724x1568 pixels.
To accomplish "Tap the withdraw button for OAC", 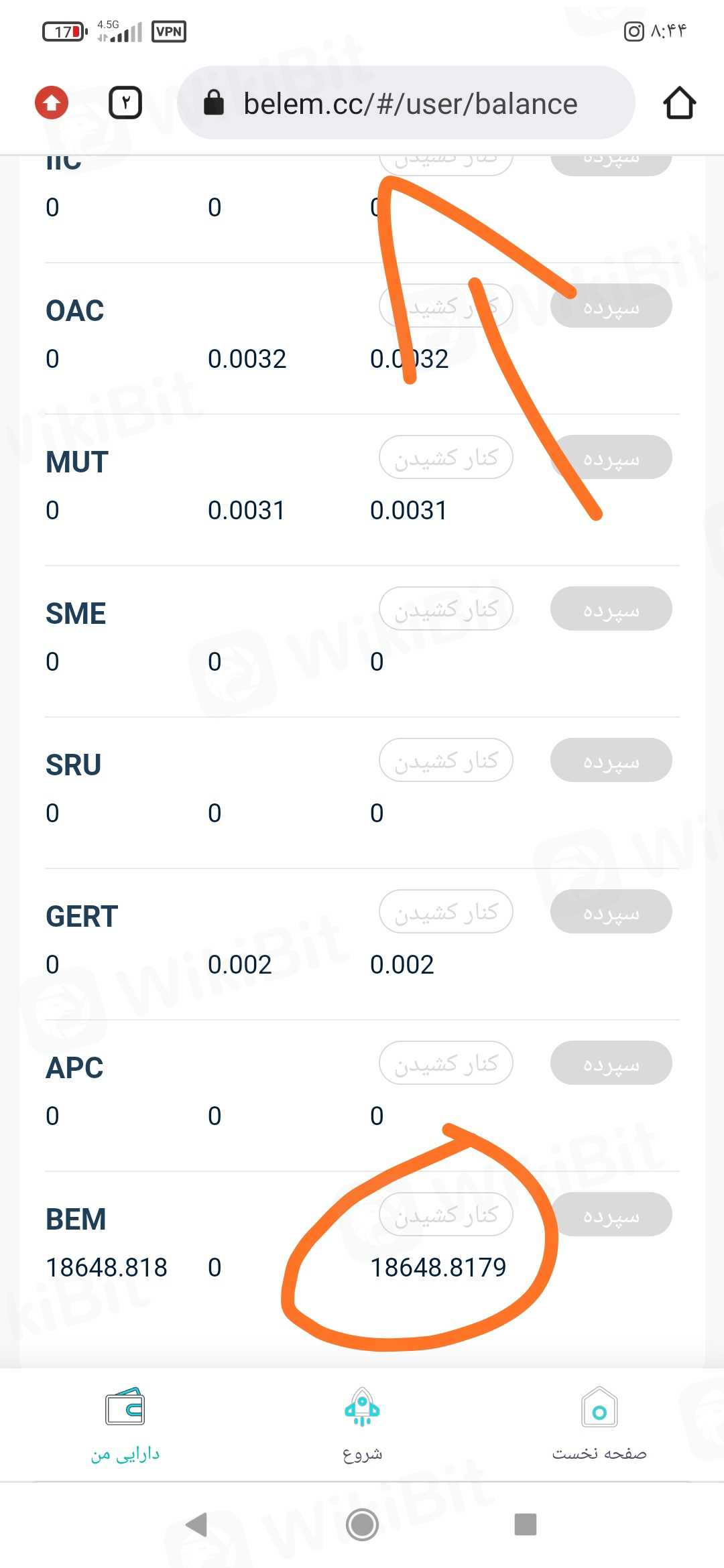I will pos(446,306).
